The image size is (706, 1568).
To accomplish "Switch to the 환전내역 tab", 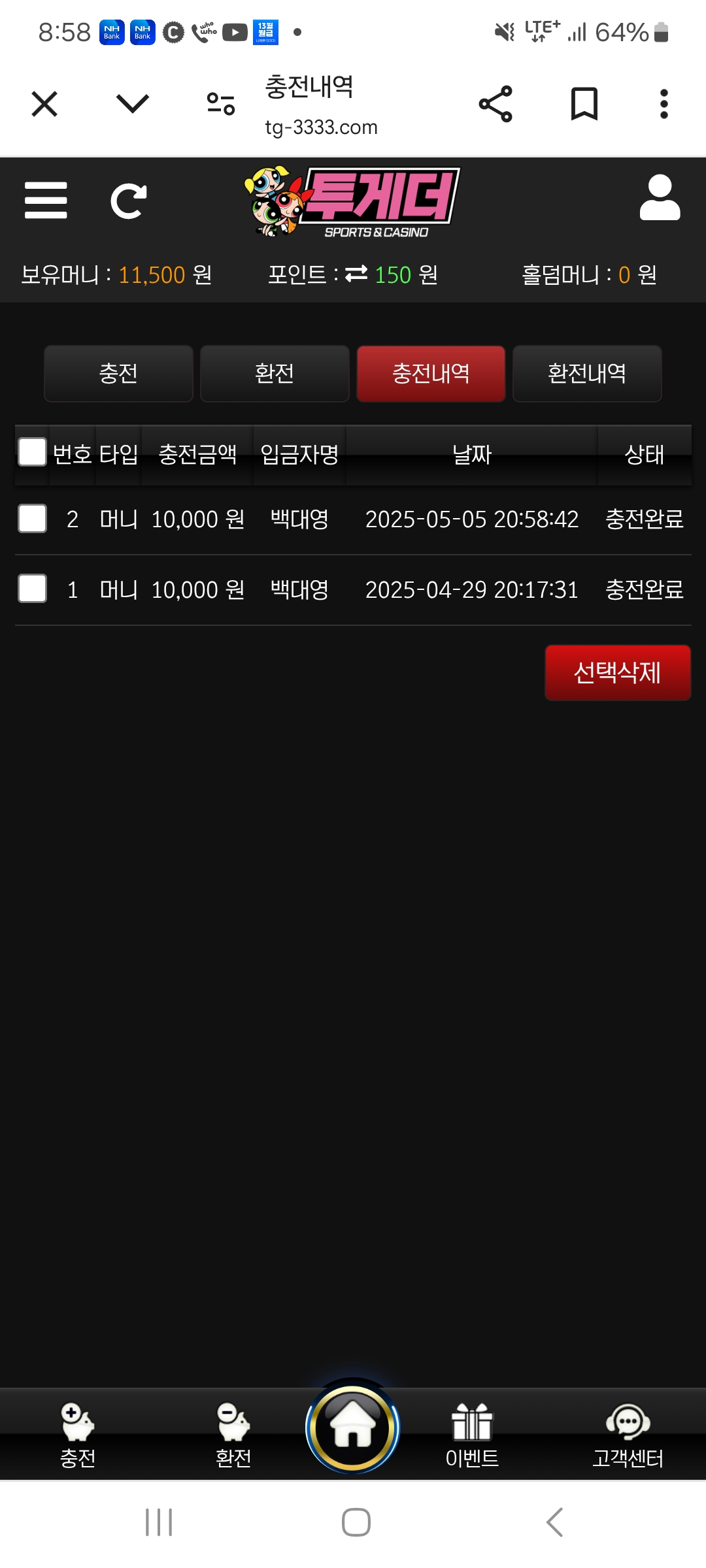I will [x=587, y=374].
